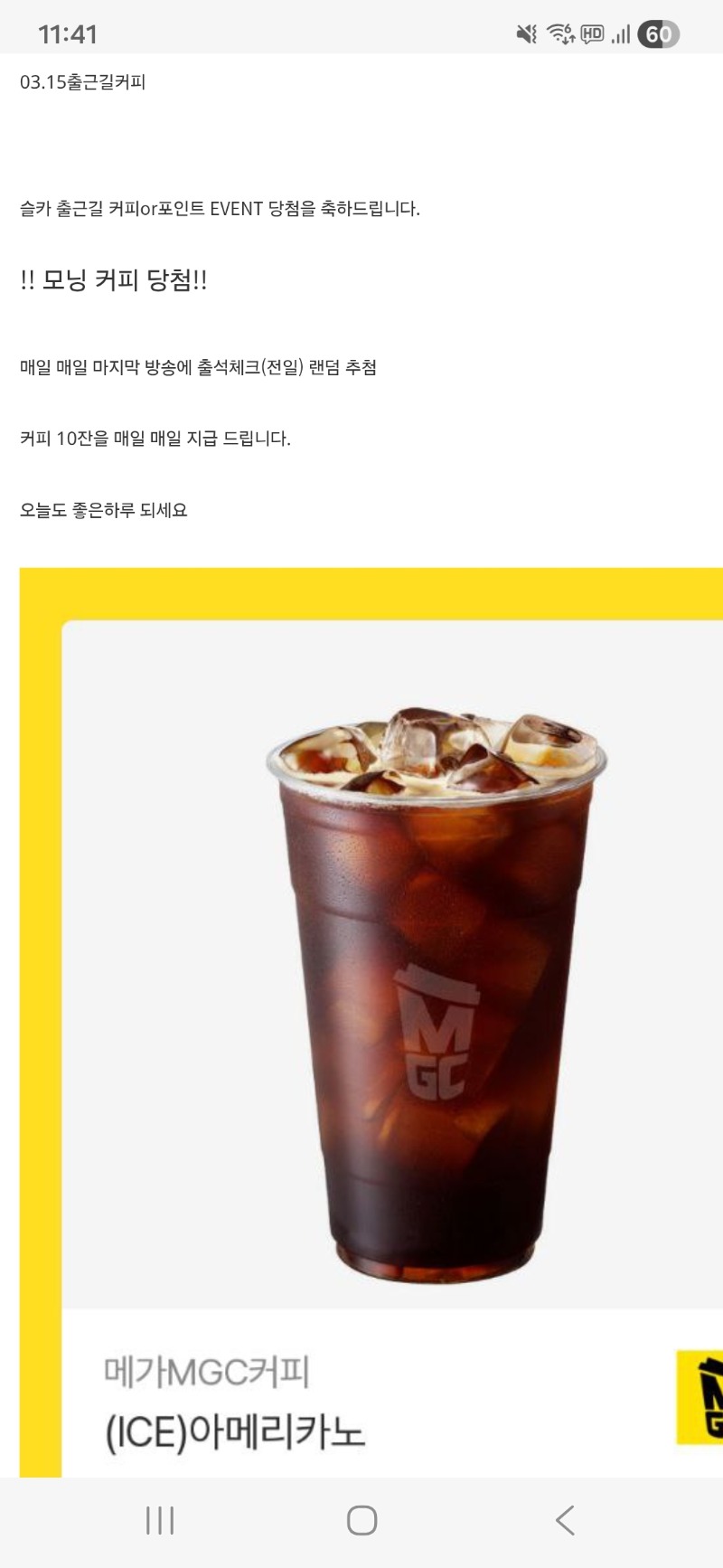
Task: Open the recent apps overview
Action: (160, 1520)
